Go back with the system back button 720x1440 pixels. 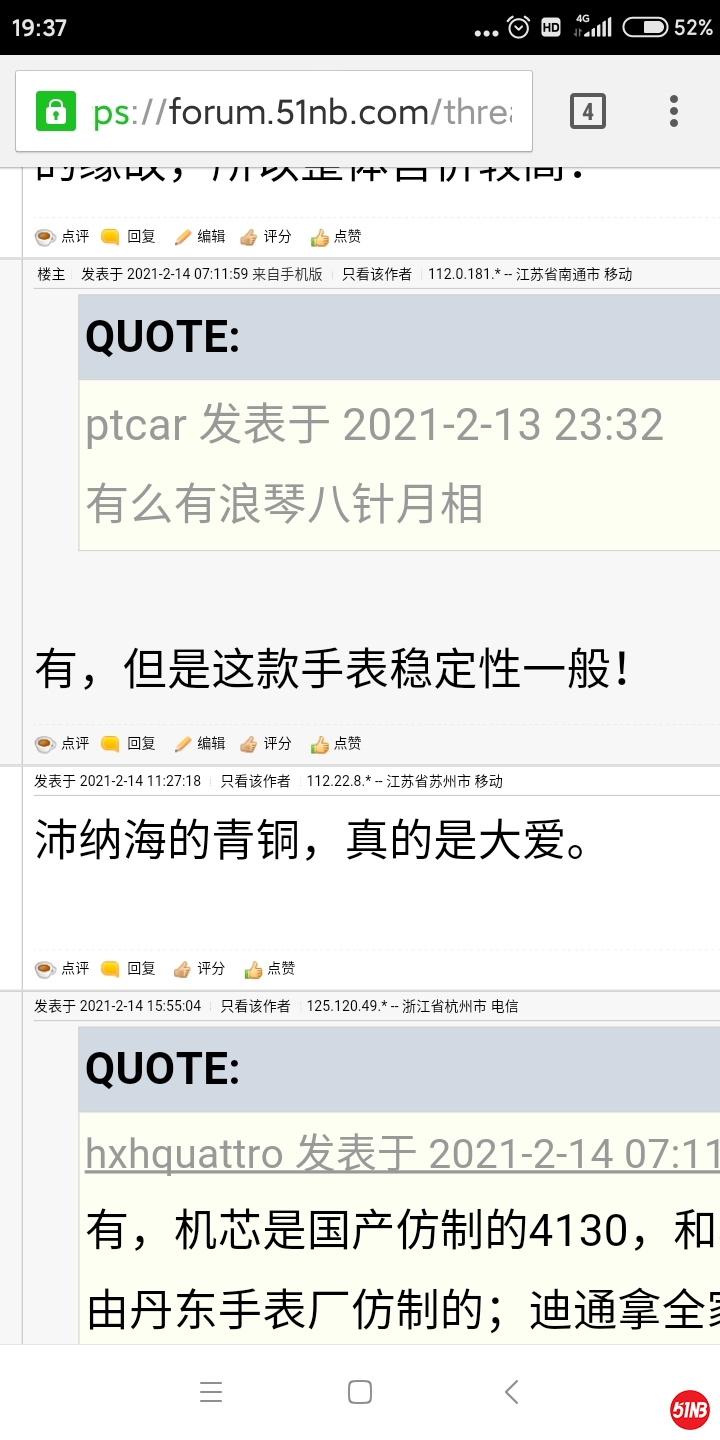coord(511,1391)
